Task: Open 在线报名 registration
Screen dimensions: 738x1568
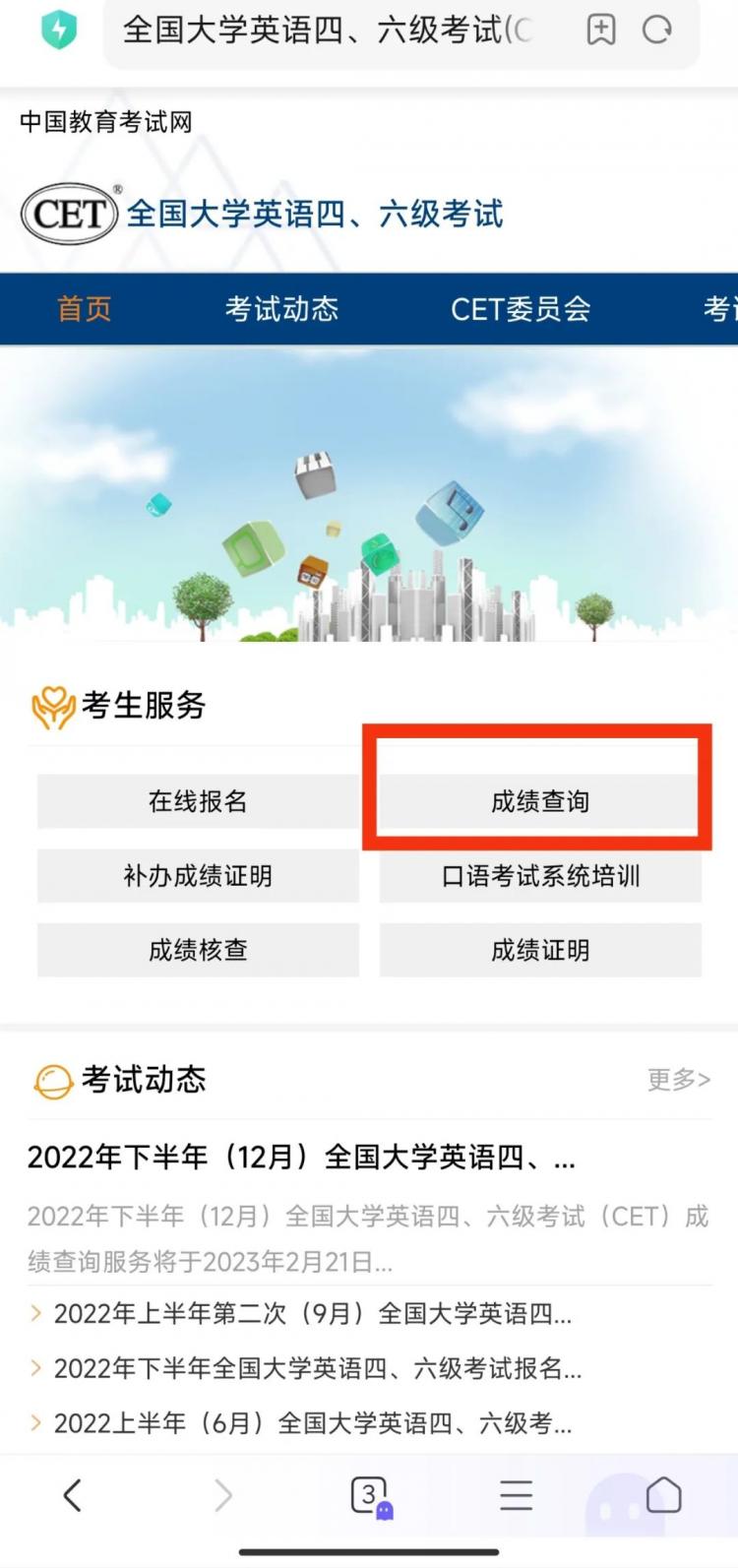Action: coord(198,801)
